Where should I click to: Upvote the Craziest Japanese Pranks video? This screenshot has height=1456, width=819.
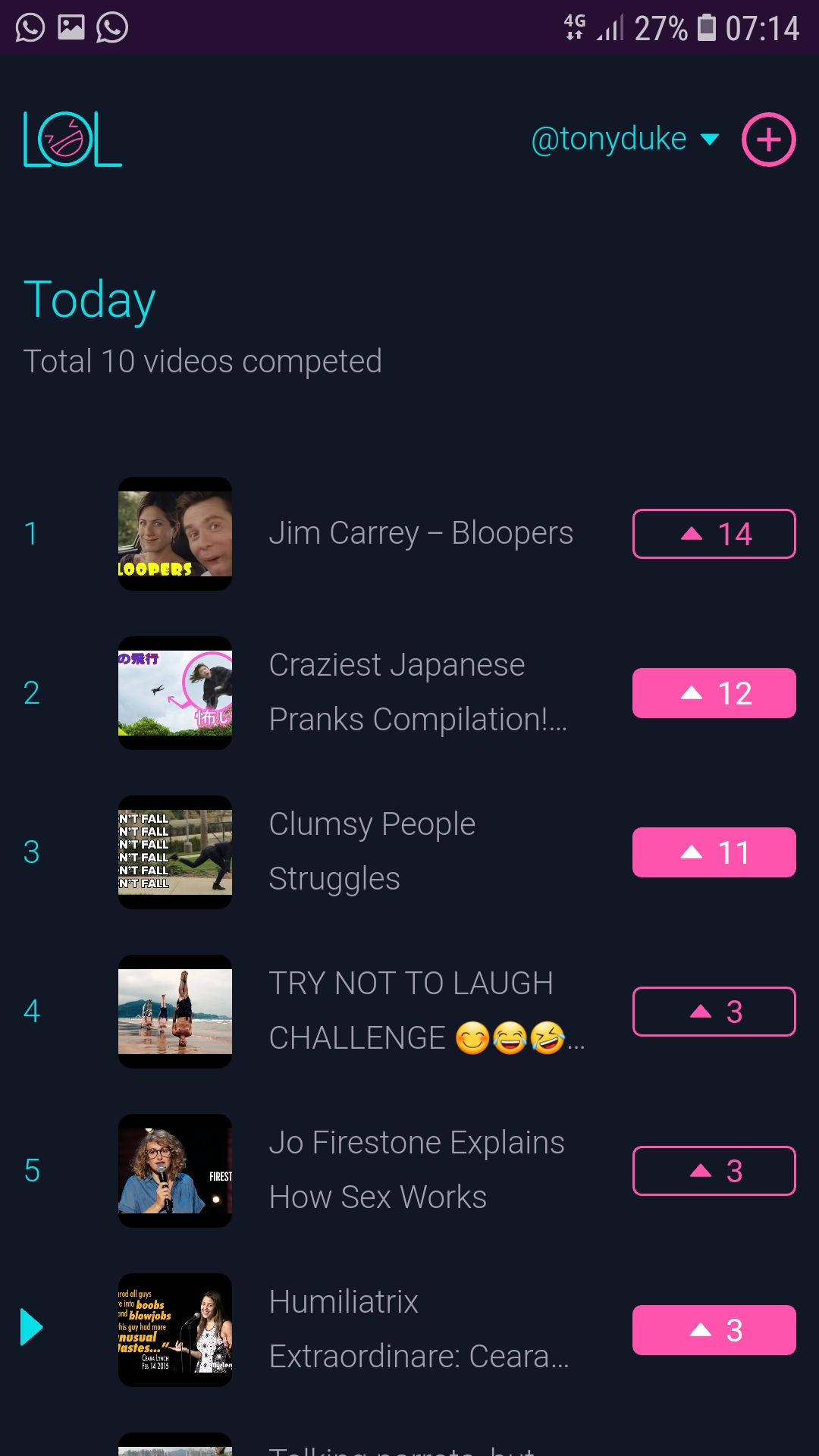[x=714, y=692]
